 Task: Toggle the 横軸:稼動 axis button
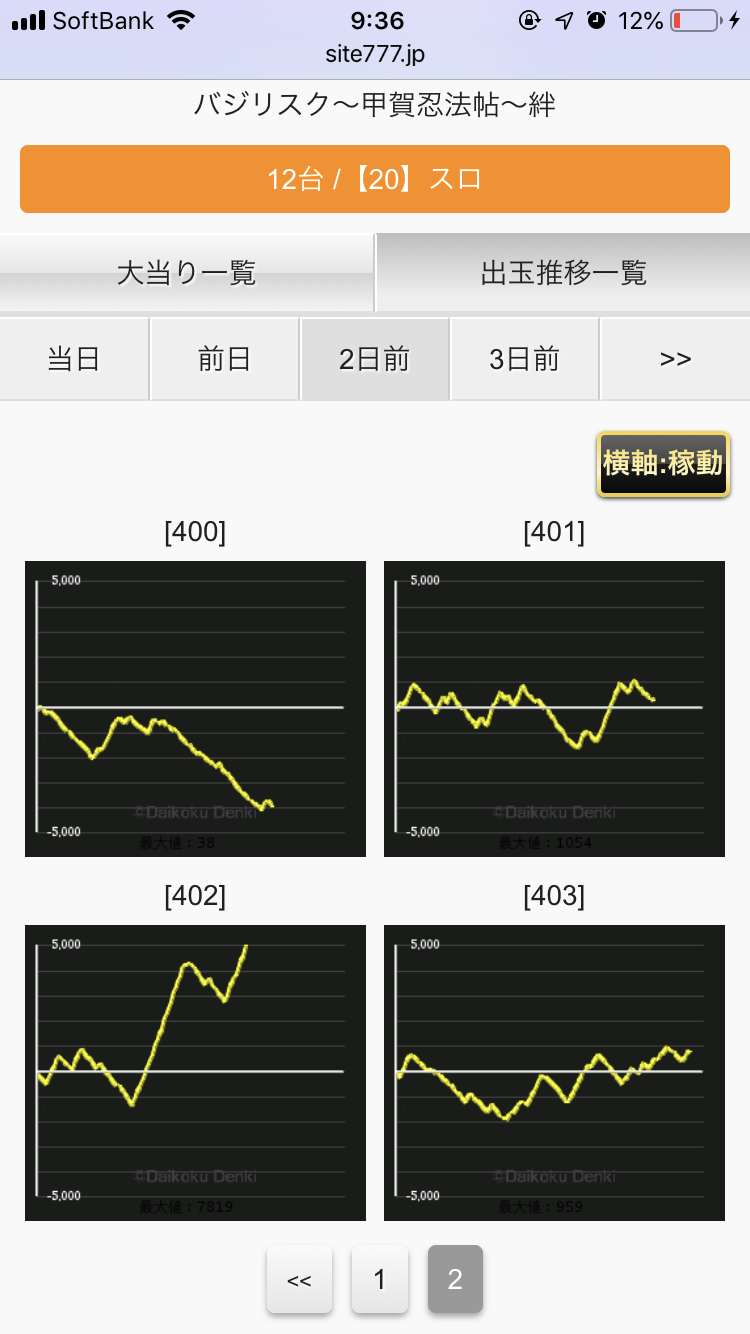663,464
